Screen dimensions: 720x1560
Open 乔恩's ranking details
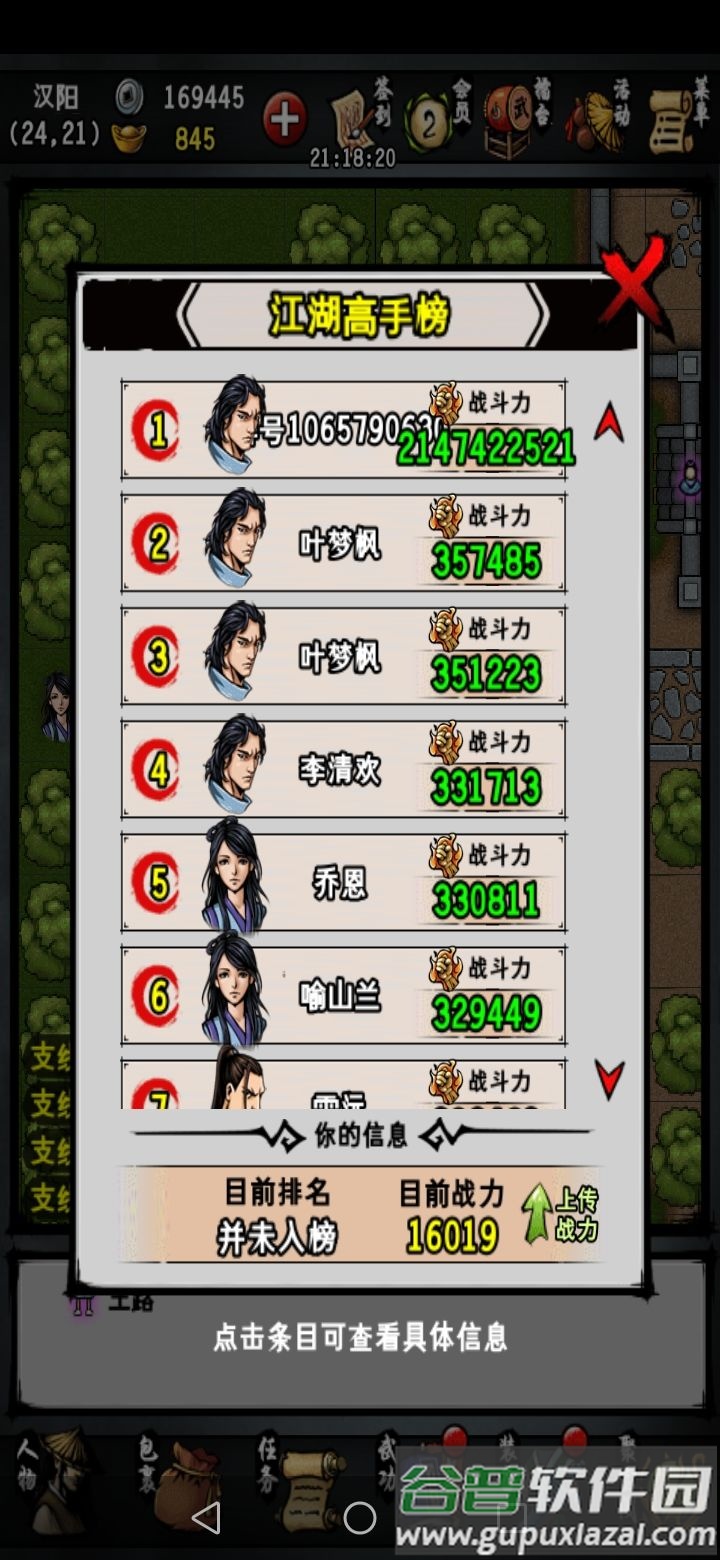pyautogui.click(x=343, y=882)
